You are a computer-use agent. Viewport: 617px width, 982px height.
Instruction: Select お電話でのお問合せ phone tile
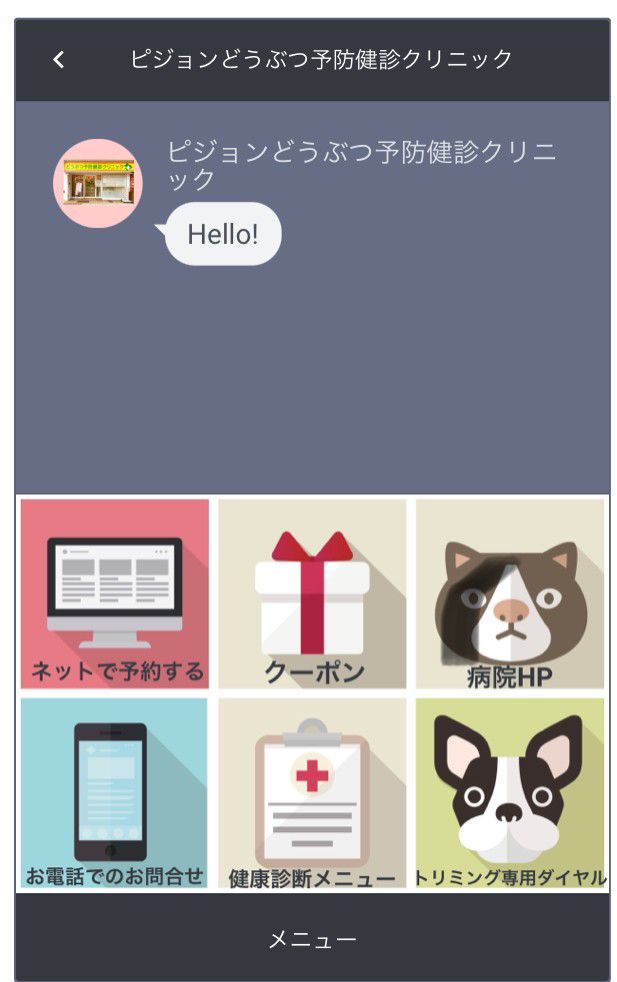point(115,792)
